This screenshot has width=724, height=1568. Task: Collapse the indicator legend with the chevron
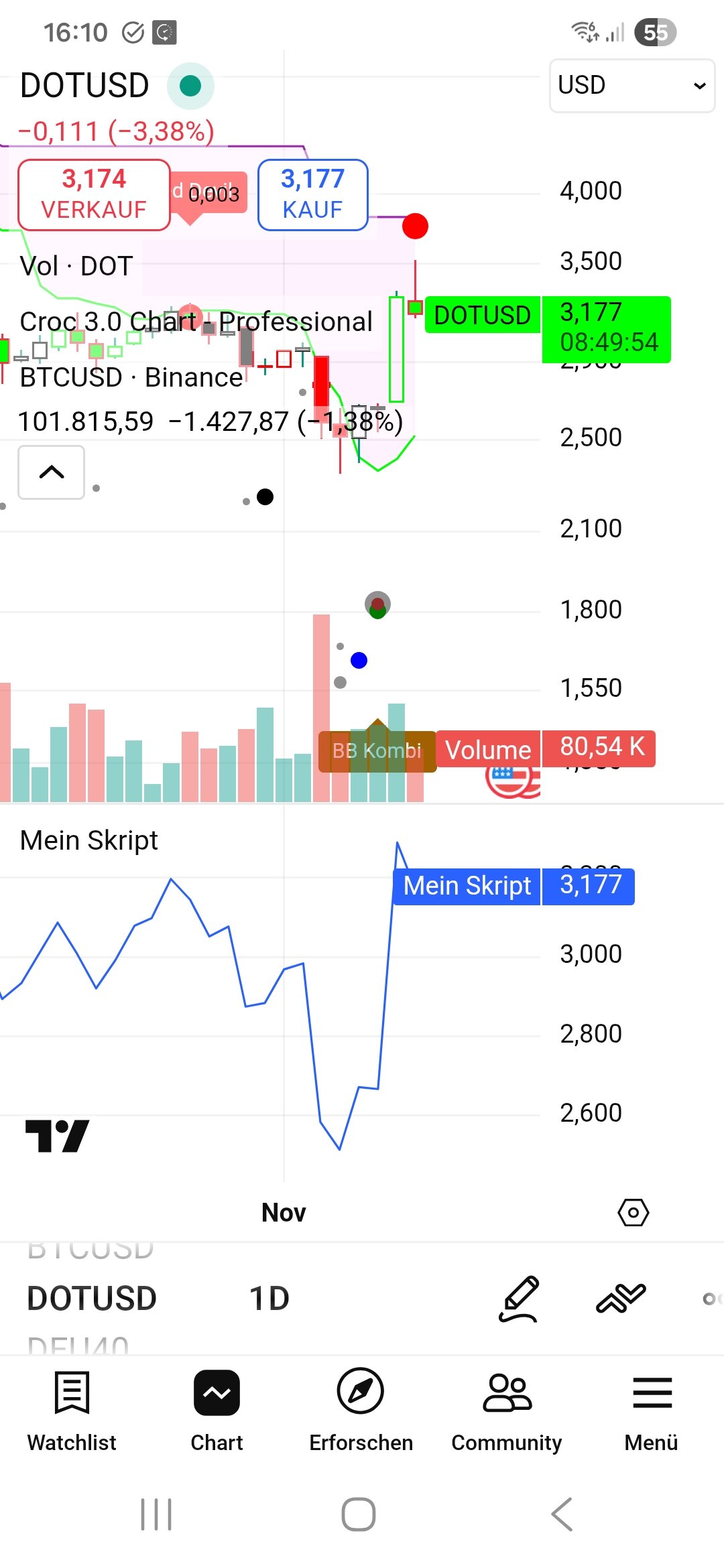[51, 472]
